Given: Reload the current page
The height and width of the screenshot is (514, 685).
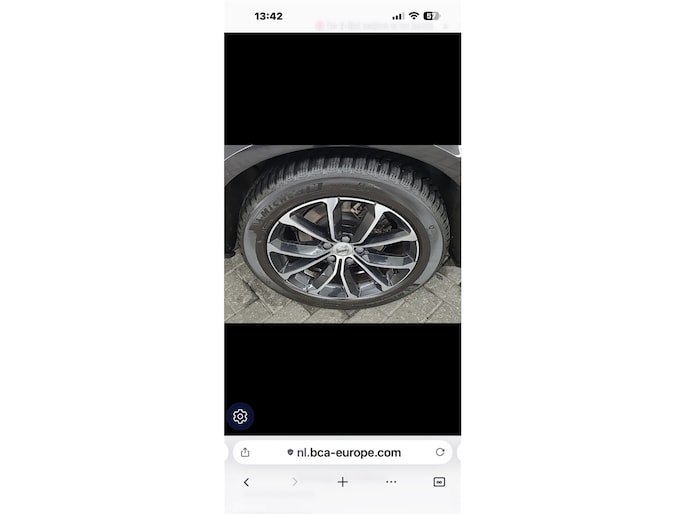Looking at the screenshot, I should pyautogui.click(x=440, y=452).
